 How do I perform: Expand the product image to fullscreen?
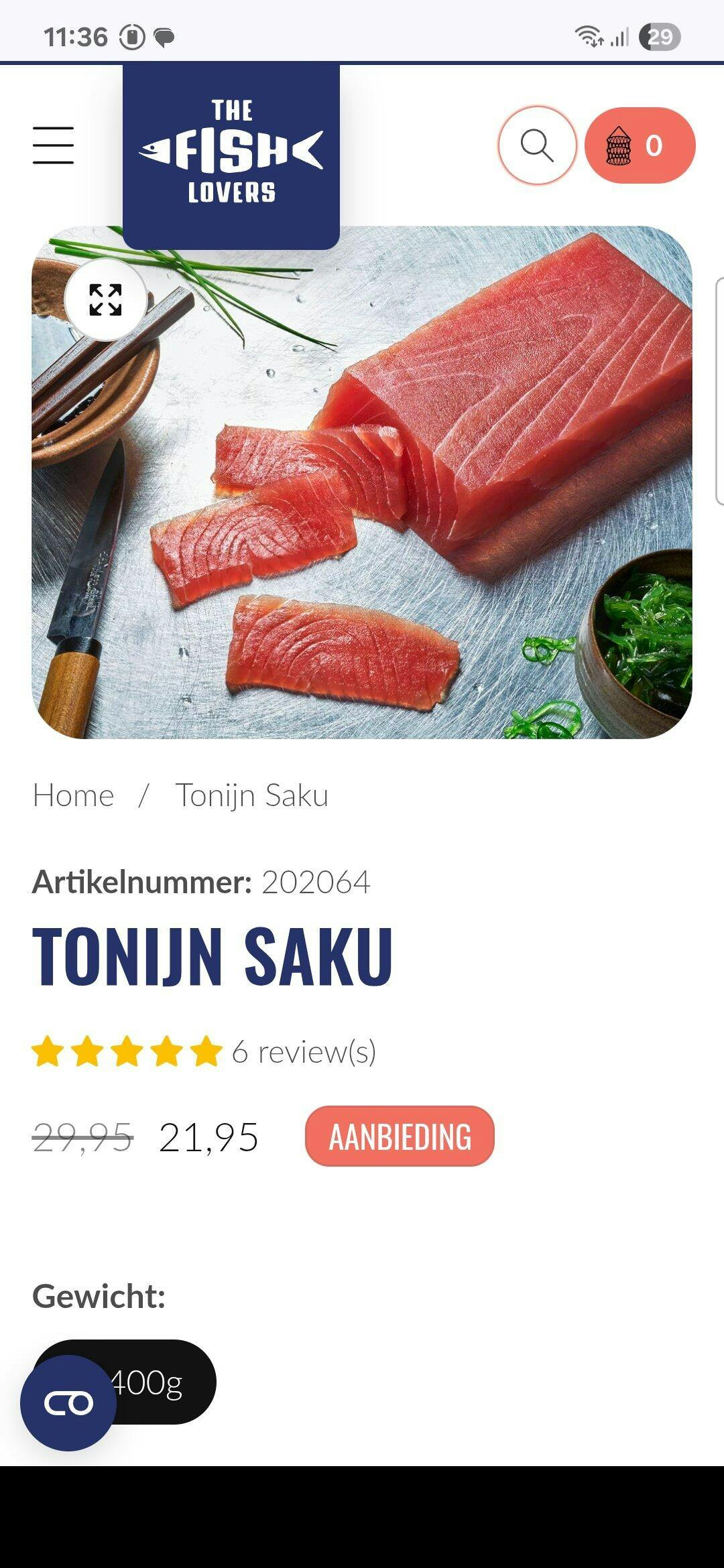click(105, 300)
